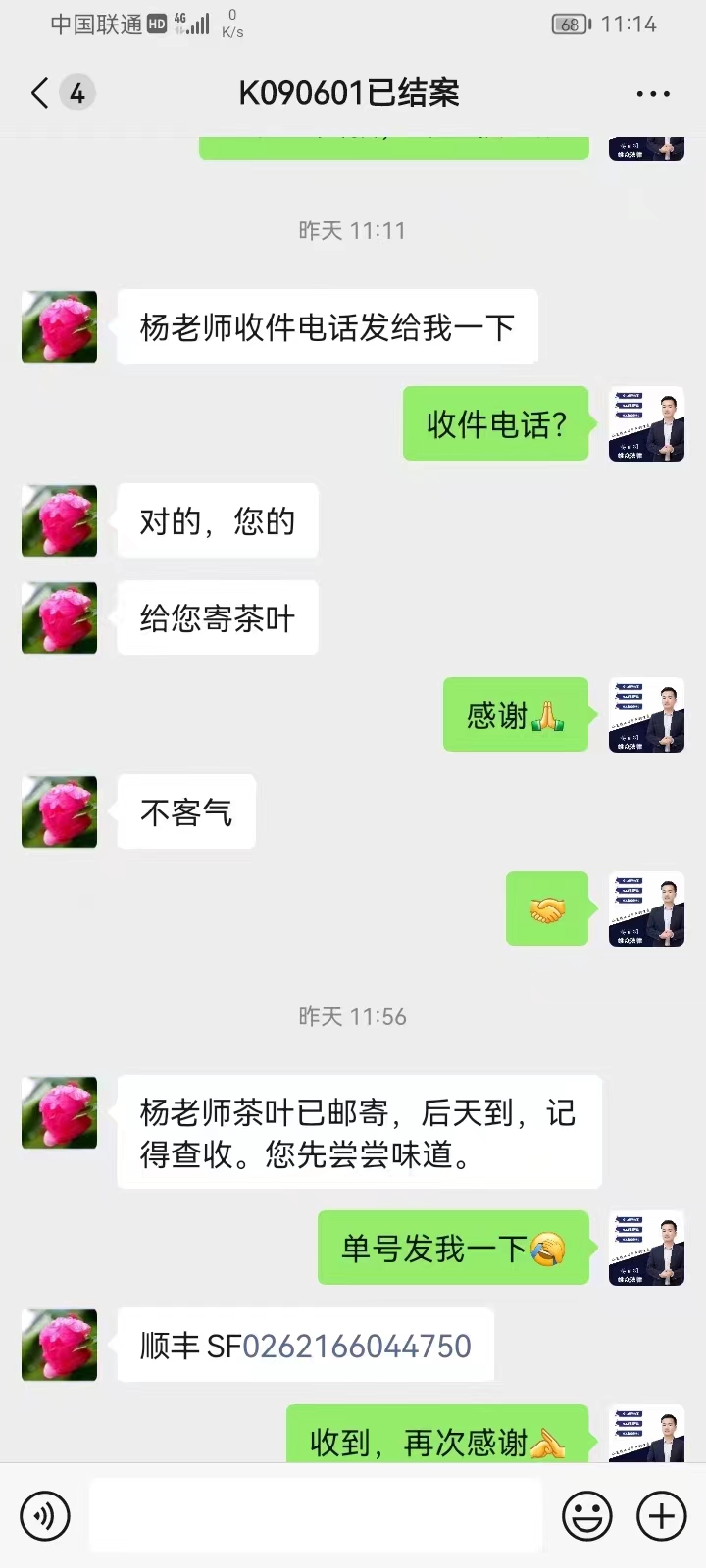Tap the message text field
Viewport: 706px width, 1568px height.
point(316,1516)
